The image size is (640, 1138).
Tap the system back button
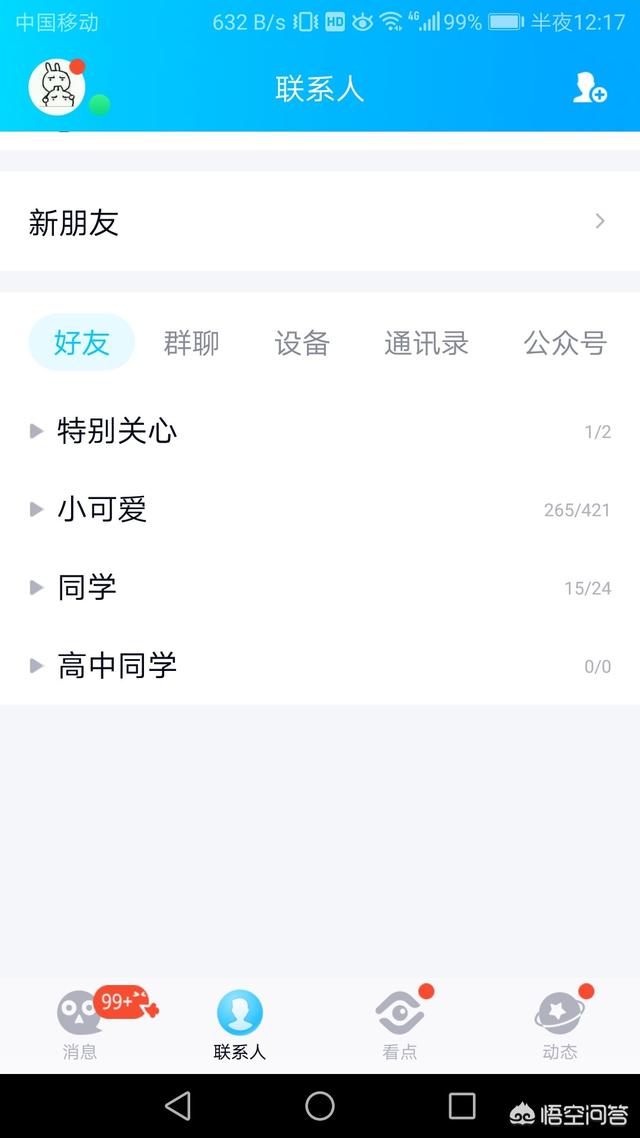coord(178,1106)
